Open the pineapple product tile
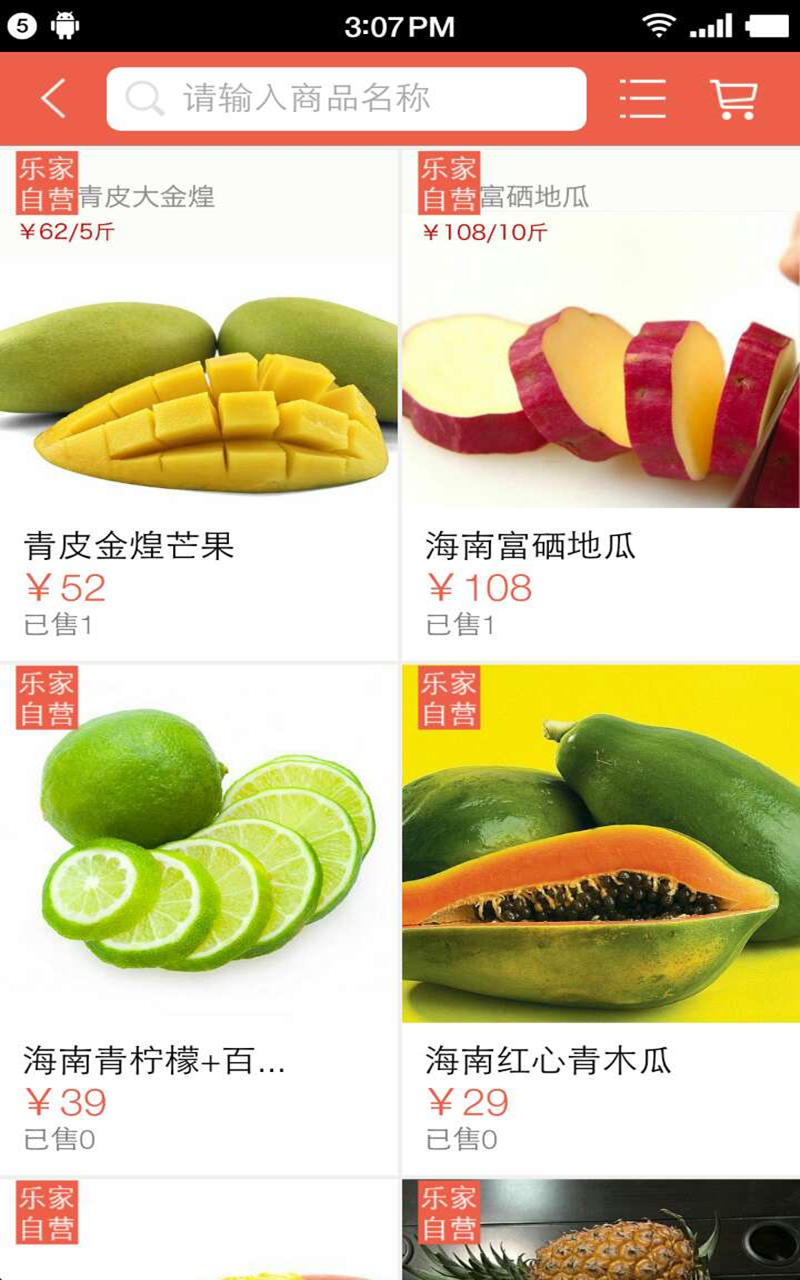 point(600,1232)
